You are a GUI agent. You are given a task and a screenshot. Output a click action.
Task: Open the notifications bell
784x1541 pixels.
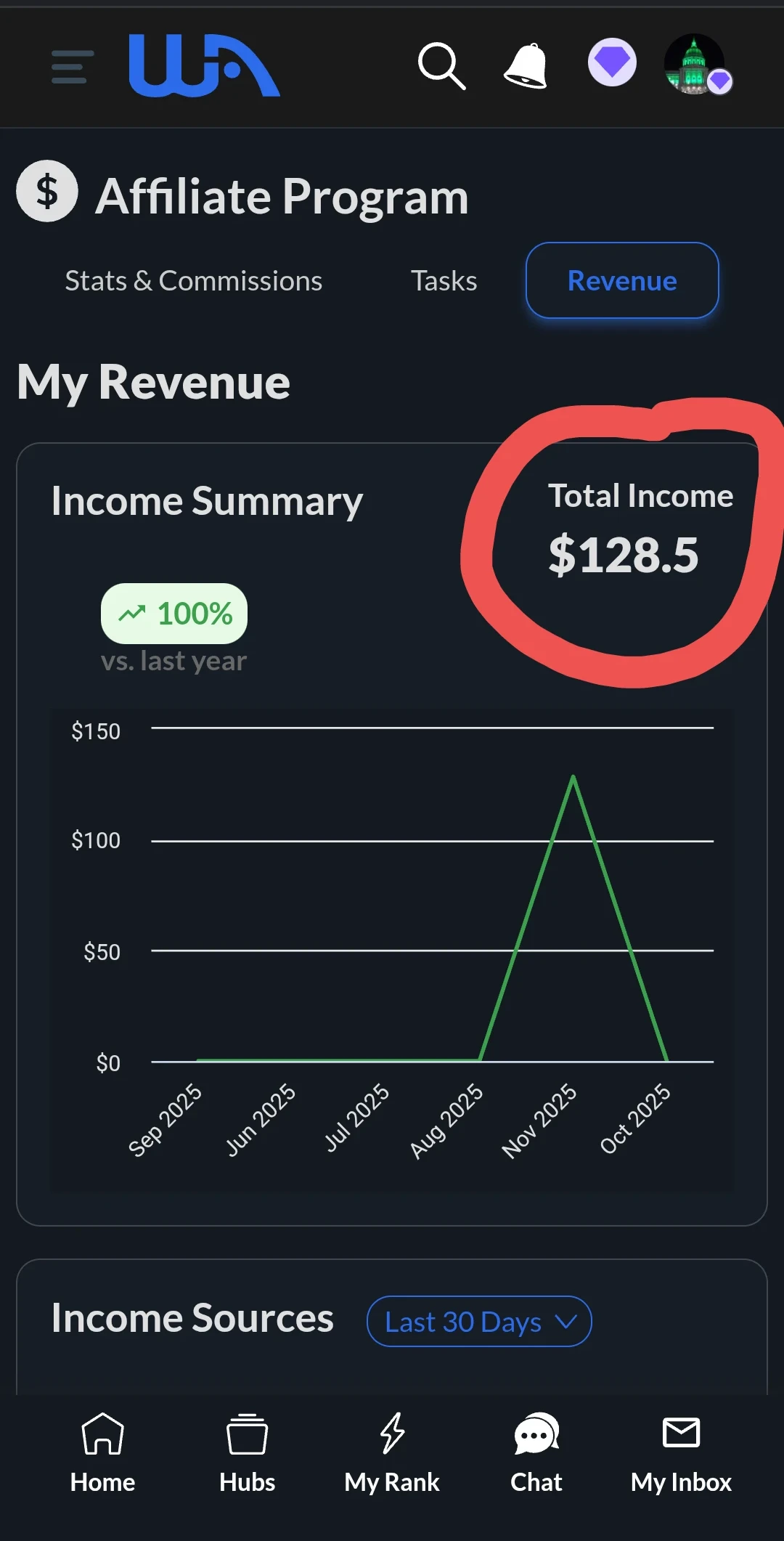click(x=526, y=65)
